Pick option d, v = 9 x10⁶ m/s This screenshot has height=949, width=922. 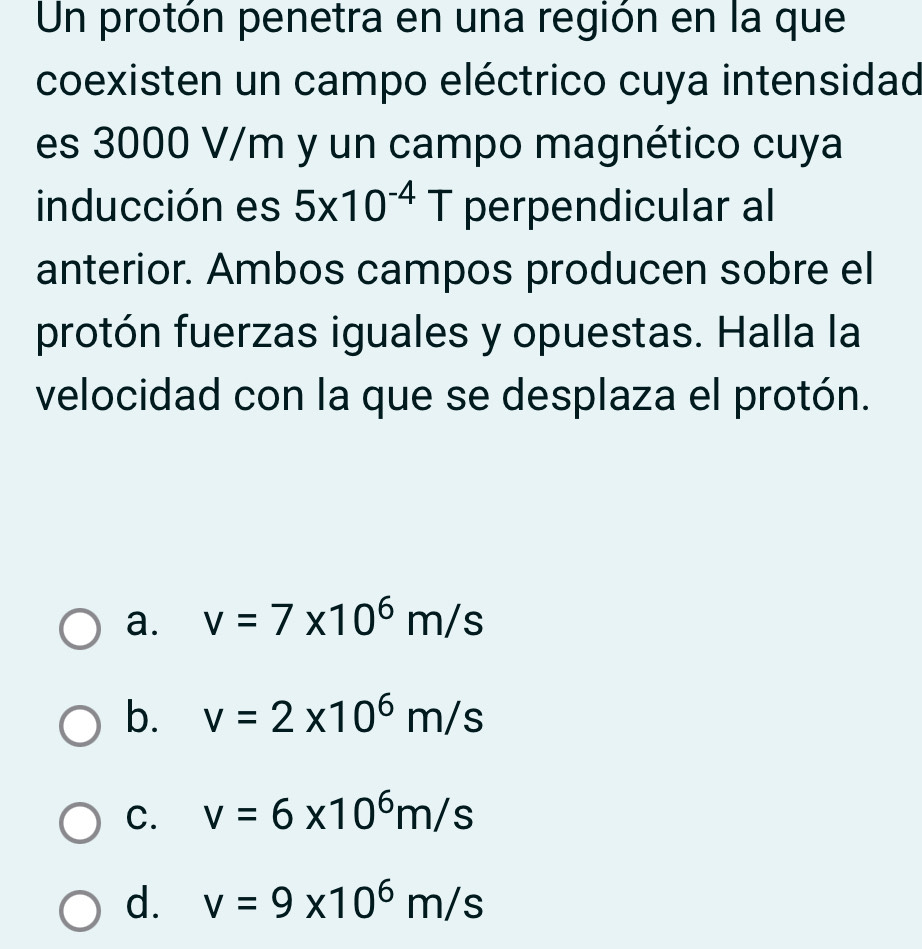pos(80,911)
